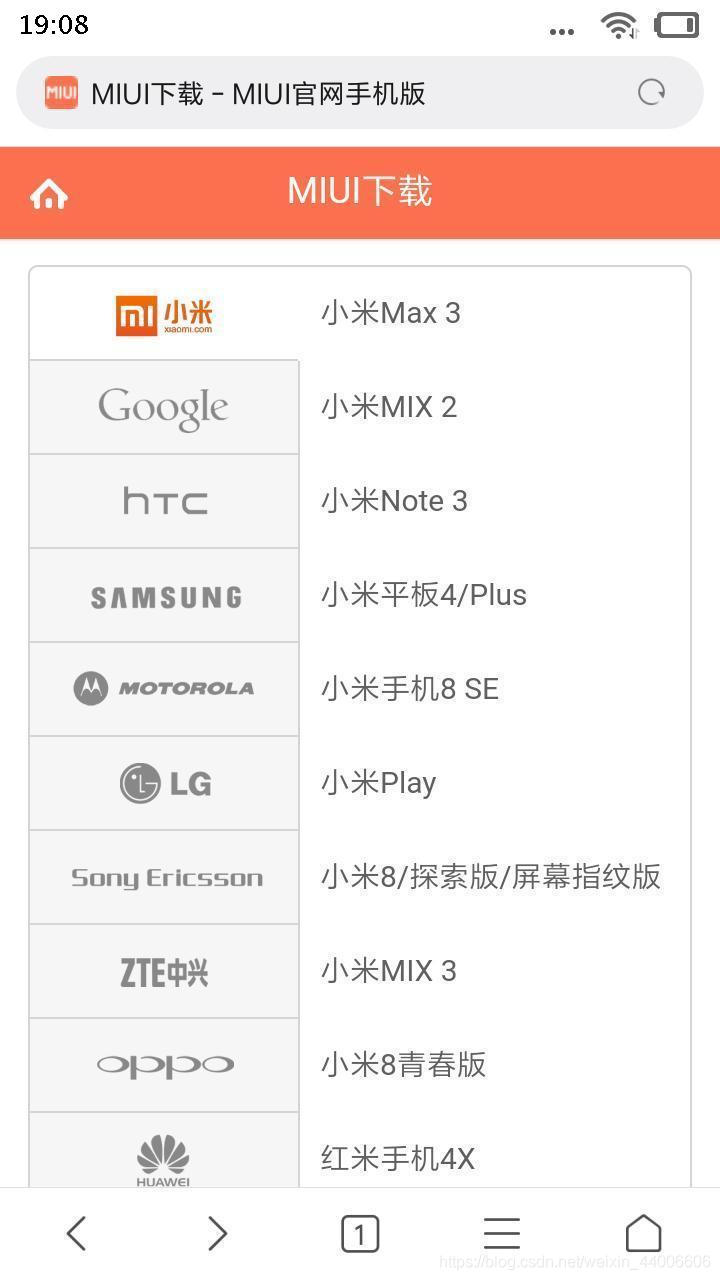Tap the home icon in the bottom toolbar
Image resolution: width=720 pixels, height=1280 pixels.
coord(643,1232)
